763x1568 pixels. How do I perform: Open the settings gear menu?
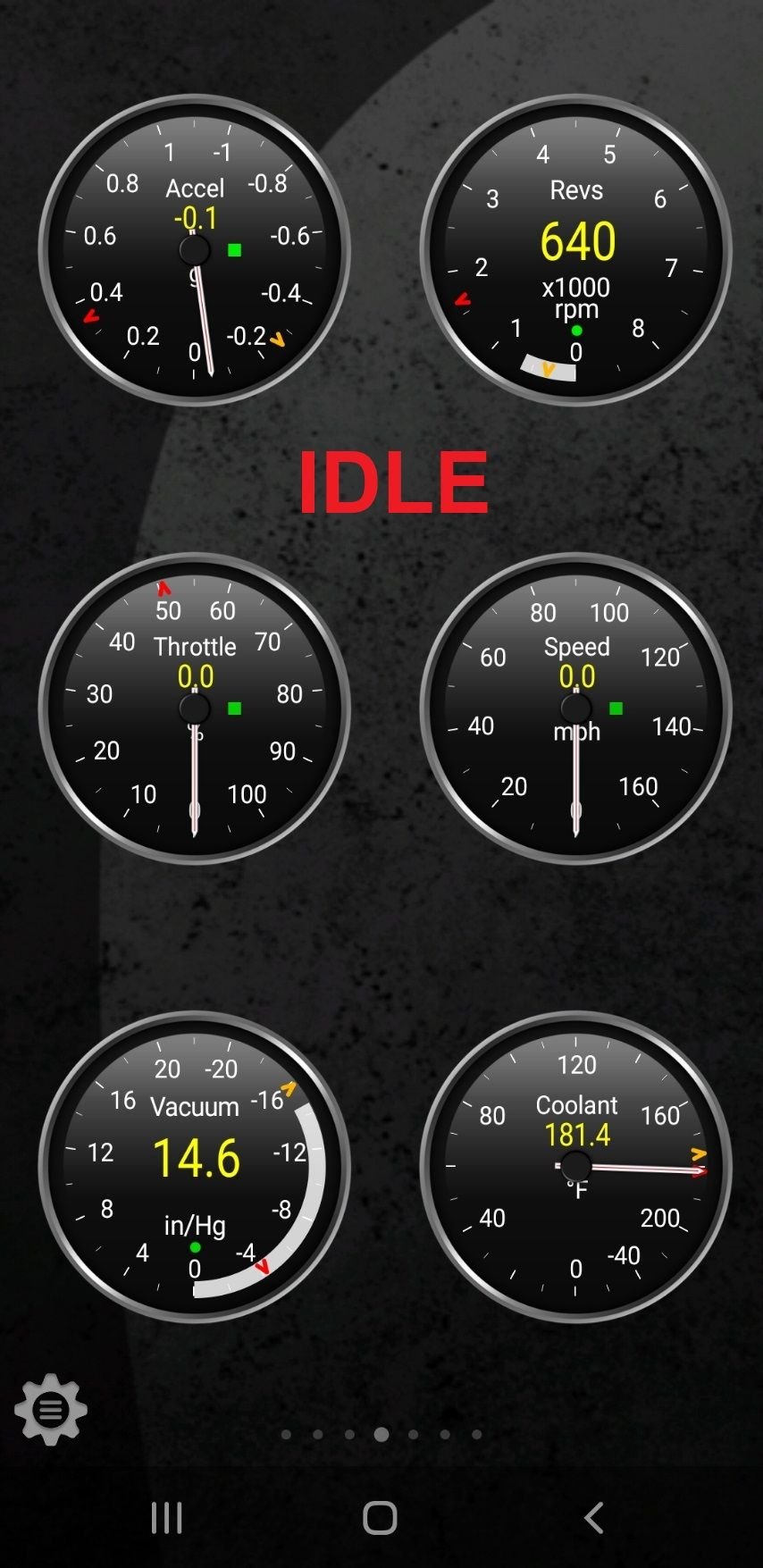tap(51, 1409)
